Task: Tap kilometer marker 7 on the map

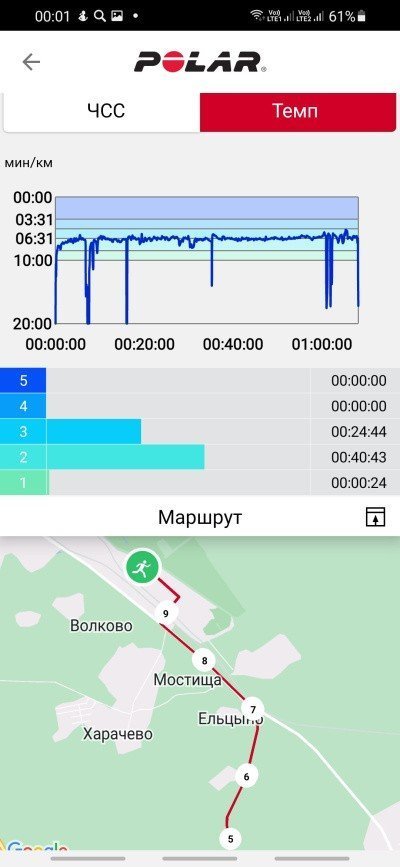Action: click(x=253, y=709)
